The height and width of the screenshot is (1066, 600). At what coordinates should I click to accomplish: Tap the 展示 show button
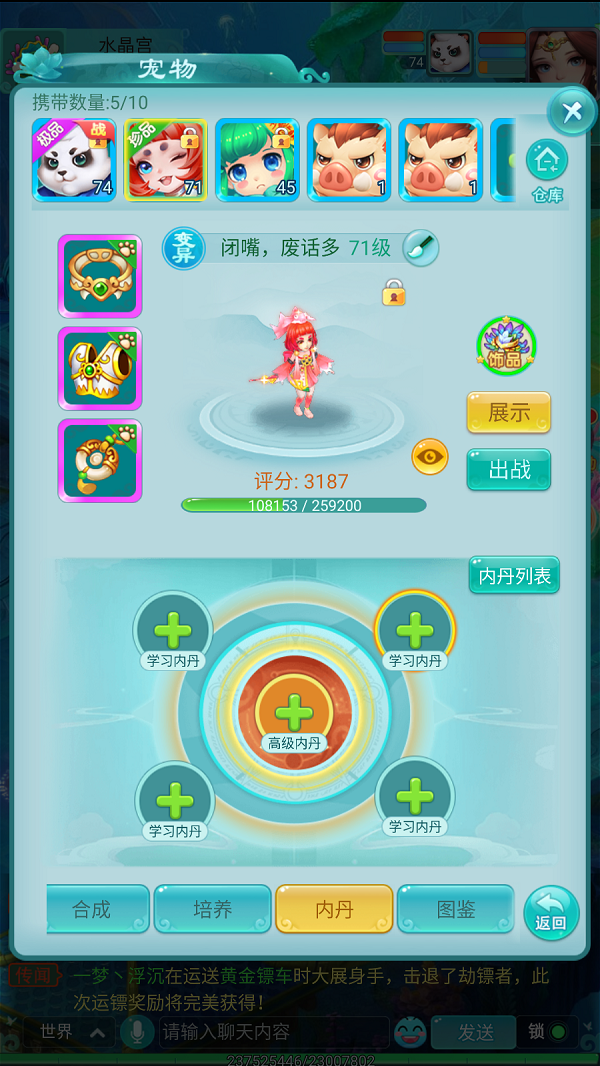[508, 413]
